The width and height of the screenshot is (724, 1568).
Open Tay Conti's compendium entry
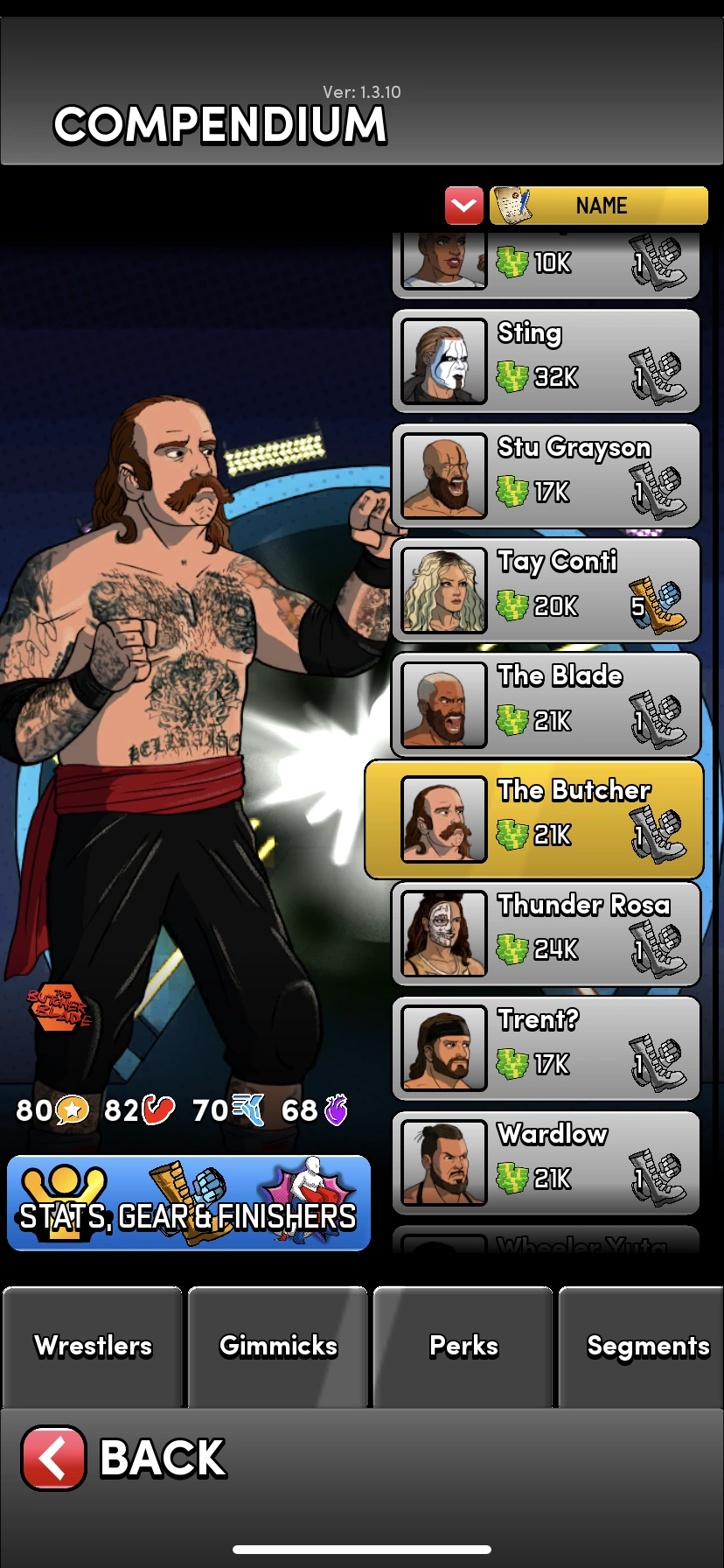546,590
